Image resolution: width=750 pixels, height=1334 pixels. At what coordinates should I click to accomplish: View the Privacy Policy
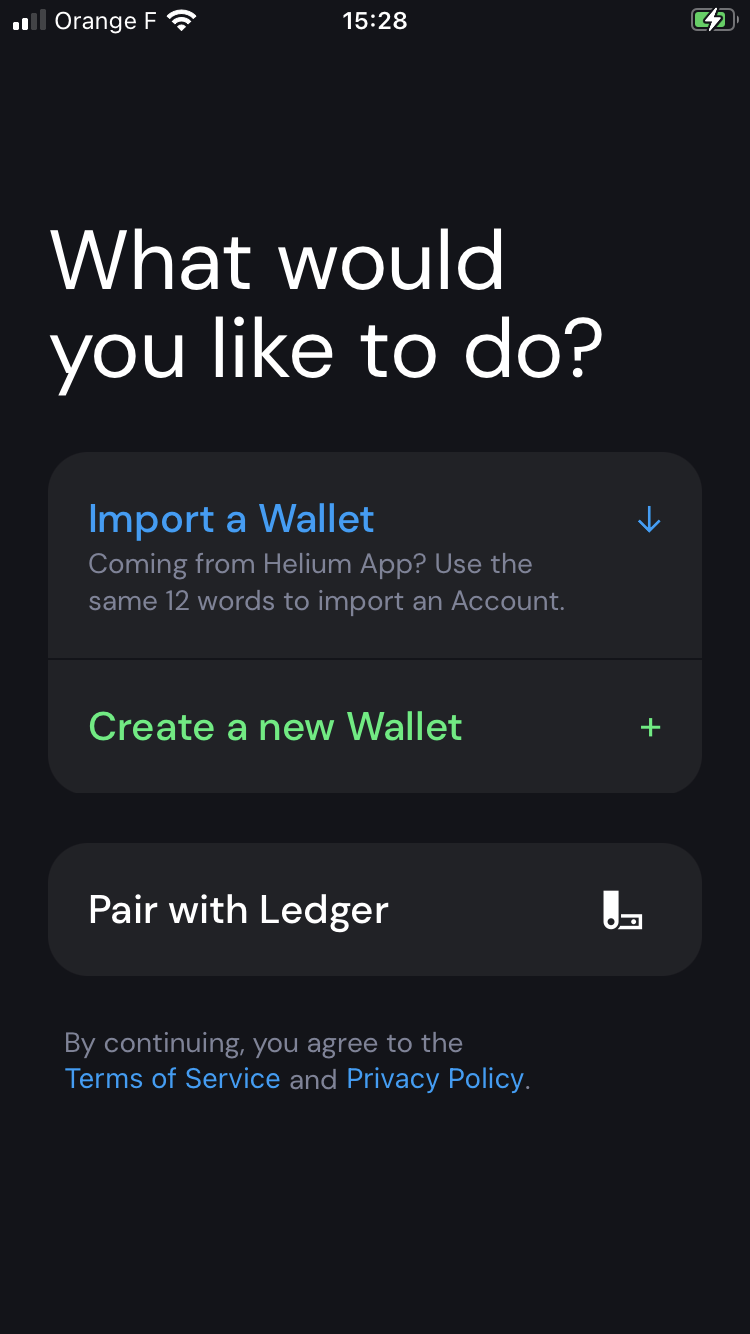point(435,1079)
